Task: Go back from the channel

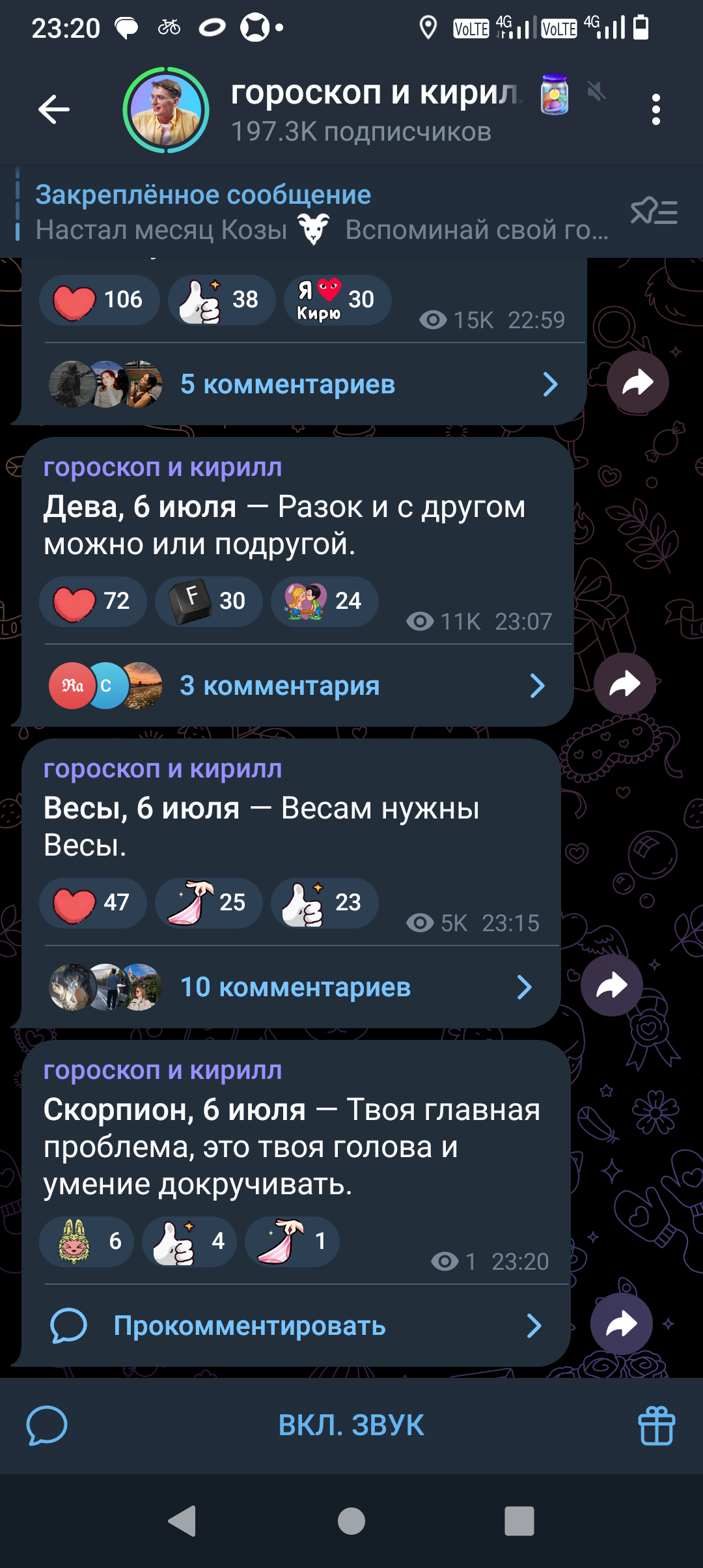Action: coord(54,109)
